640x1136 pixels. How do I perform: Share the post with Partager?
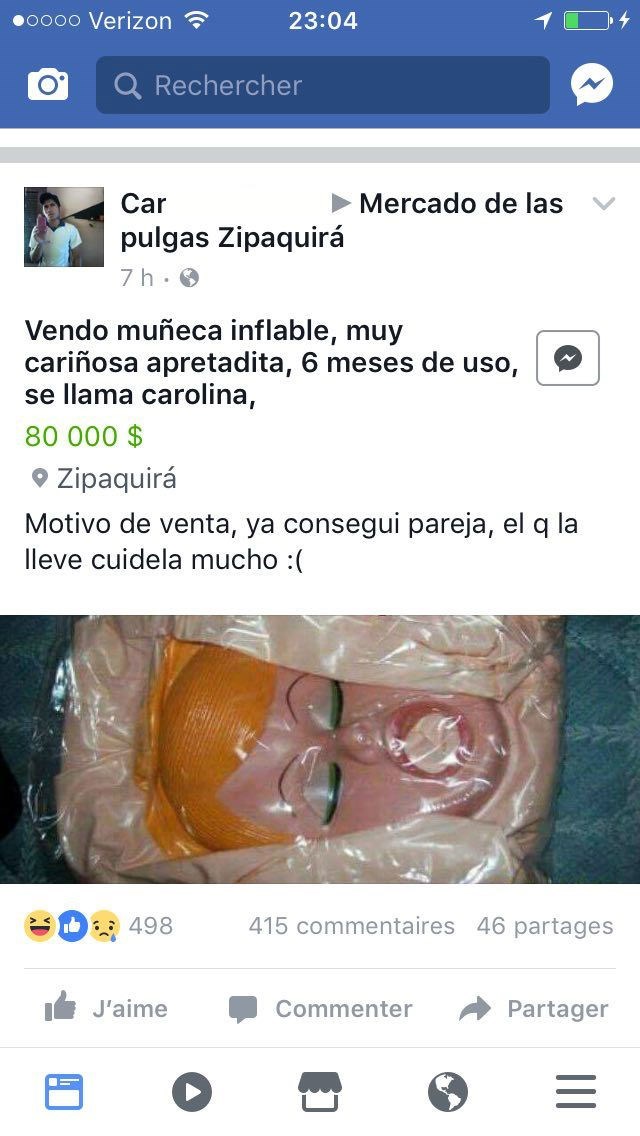(533, 1008)
